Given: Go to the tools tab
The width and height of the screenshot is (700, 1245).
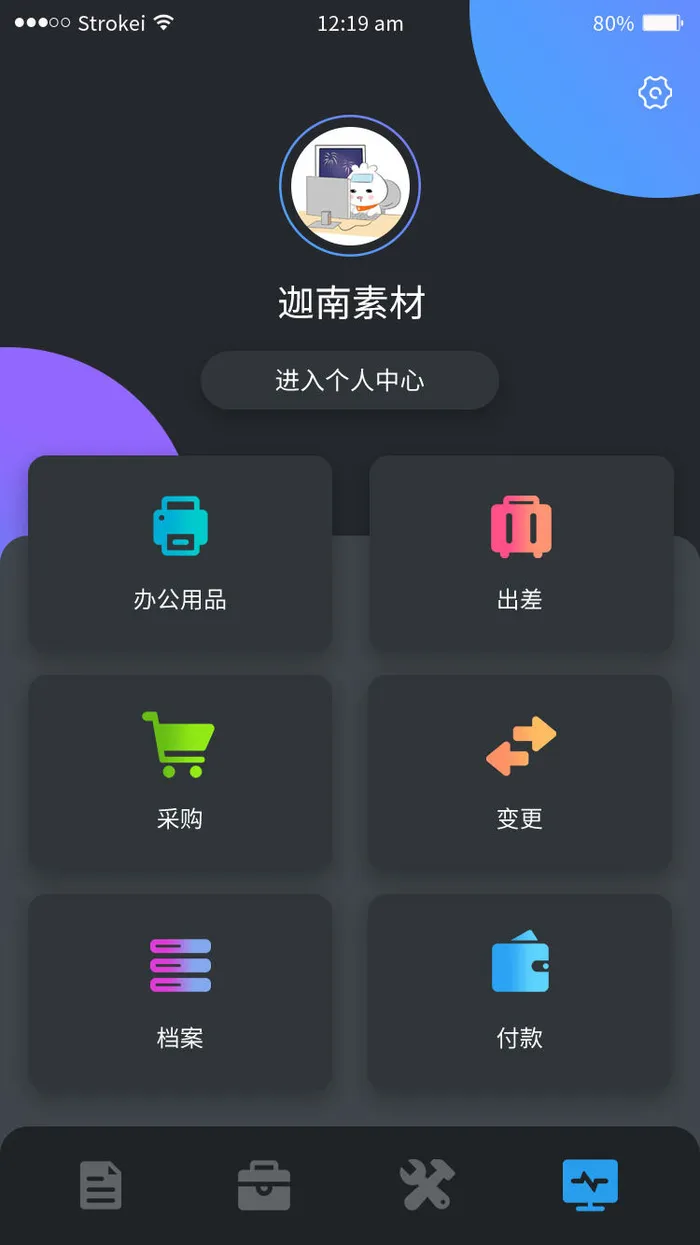Looking at the screenshot, I should (427, 1186).
